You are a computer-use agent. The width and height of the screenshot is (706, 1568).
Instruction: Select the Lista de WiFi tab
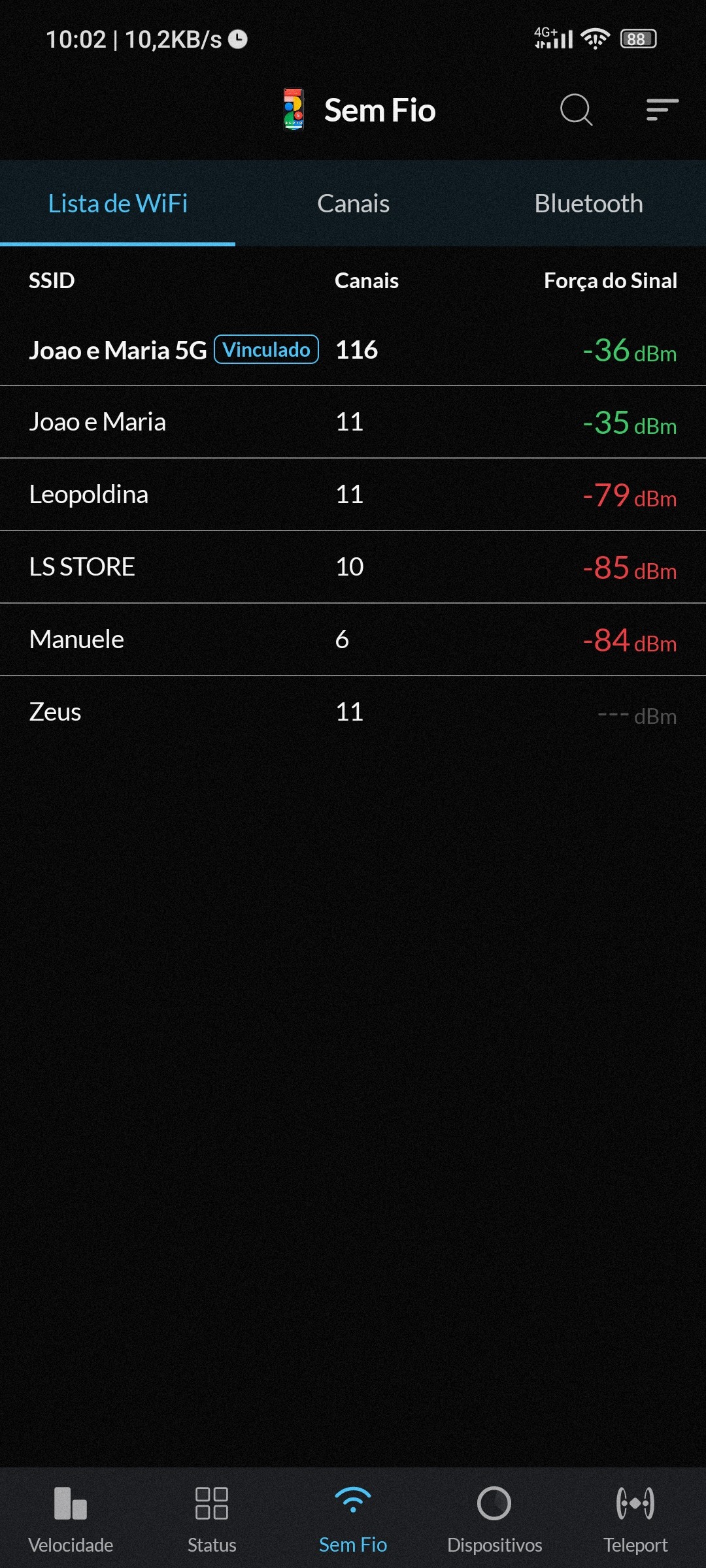coord(118,204)
